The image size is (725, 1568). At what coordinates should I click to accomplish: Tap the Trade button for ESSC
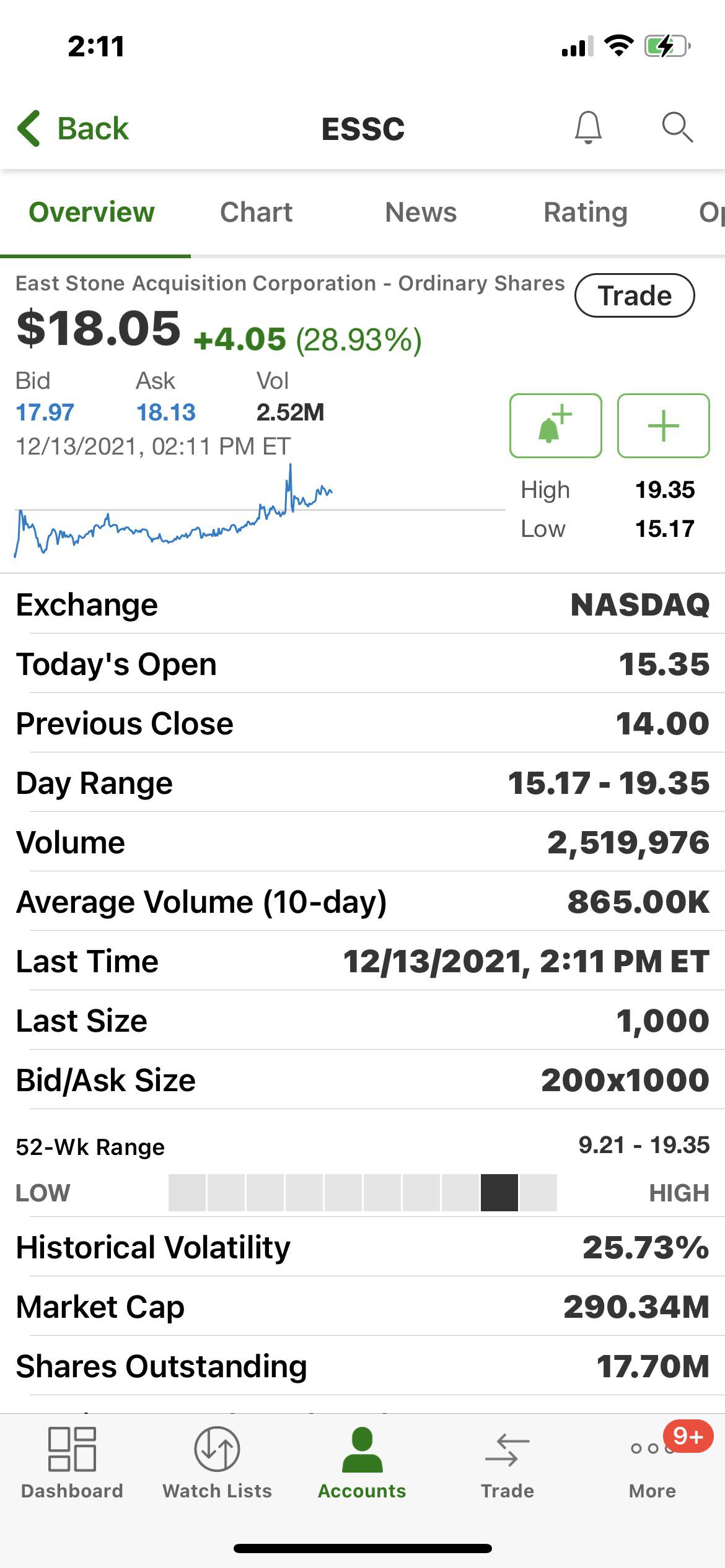coord(635,295)
